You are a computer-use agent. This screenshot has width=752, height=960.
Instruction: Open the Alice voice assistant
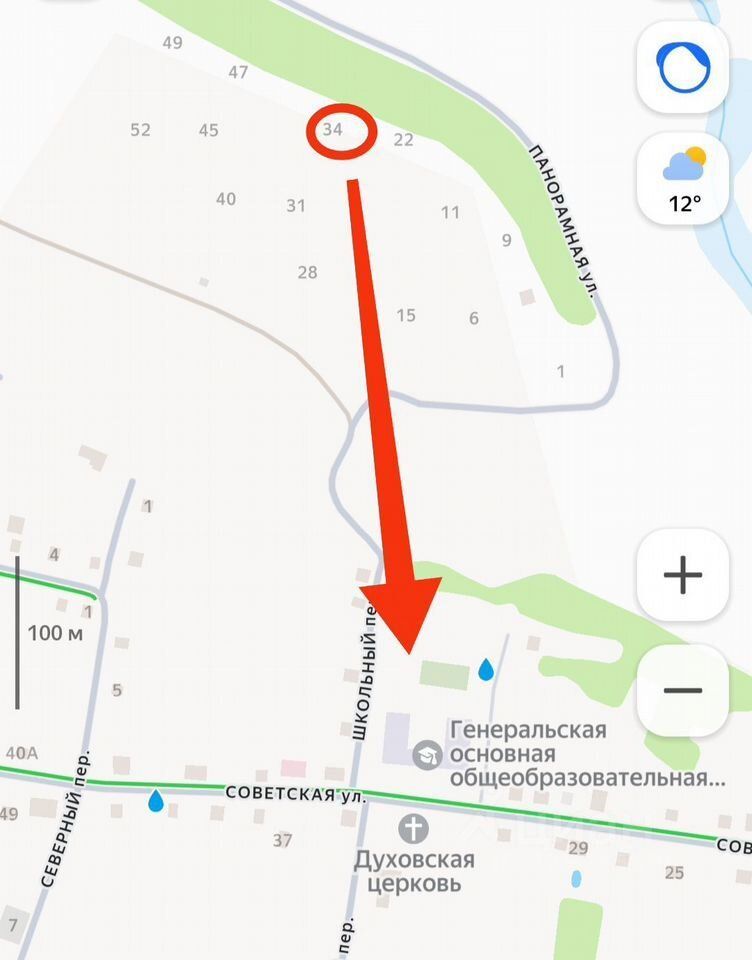coord(683,66)
